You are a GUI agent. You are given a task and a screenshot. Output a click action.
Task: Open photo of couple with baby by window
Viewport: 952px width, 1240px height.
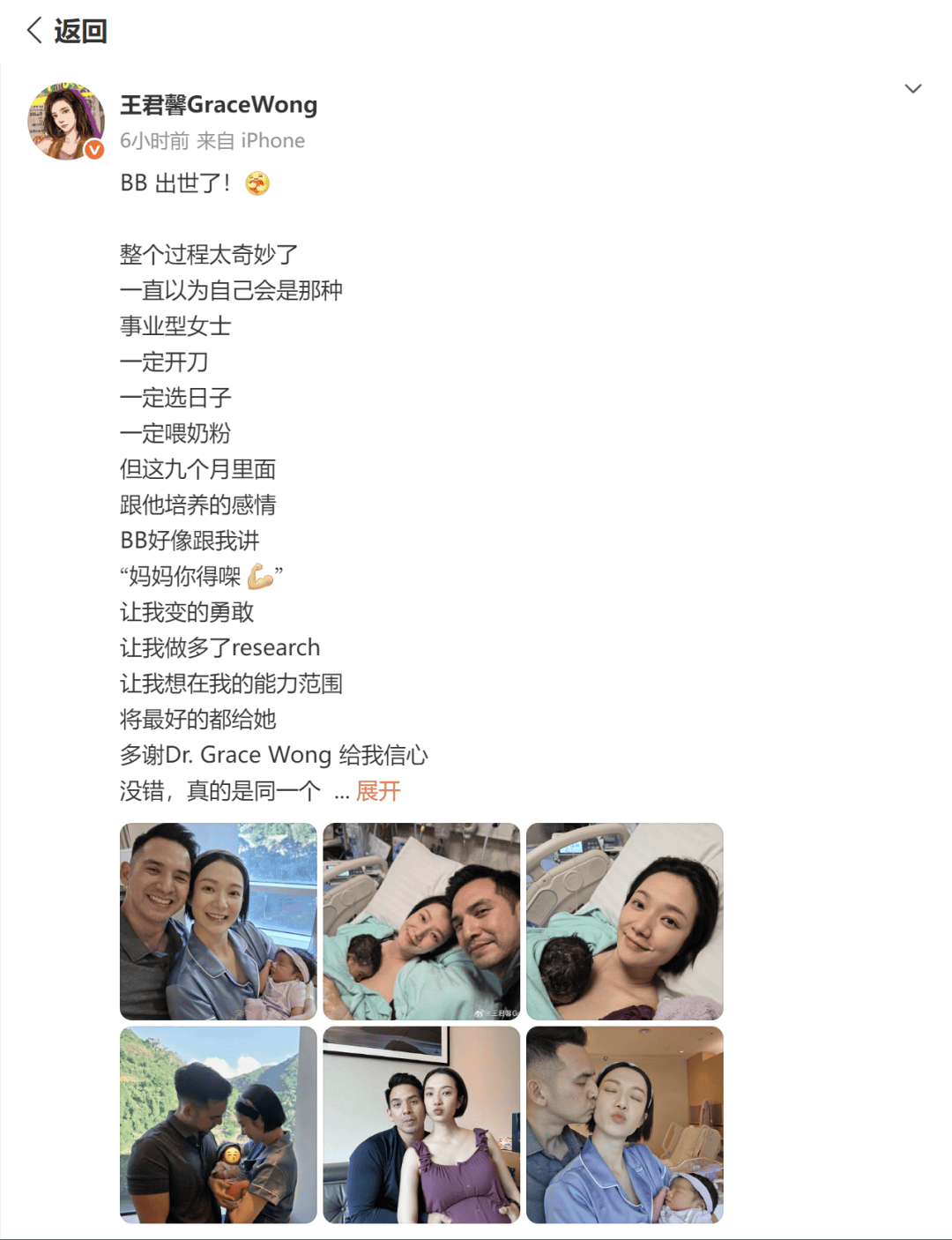(218, 922)
